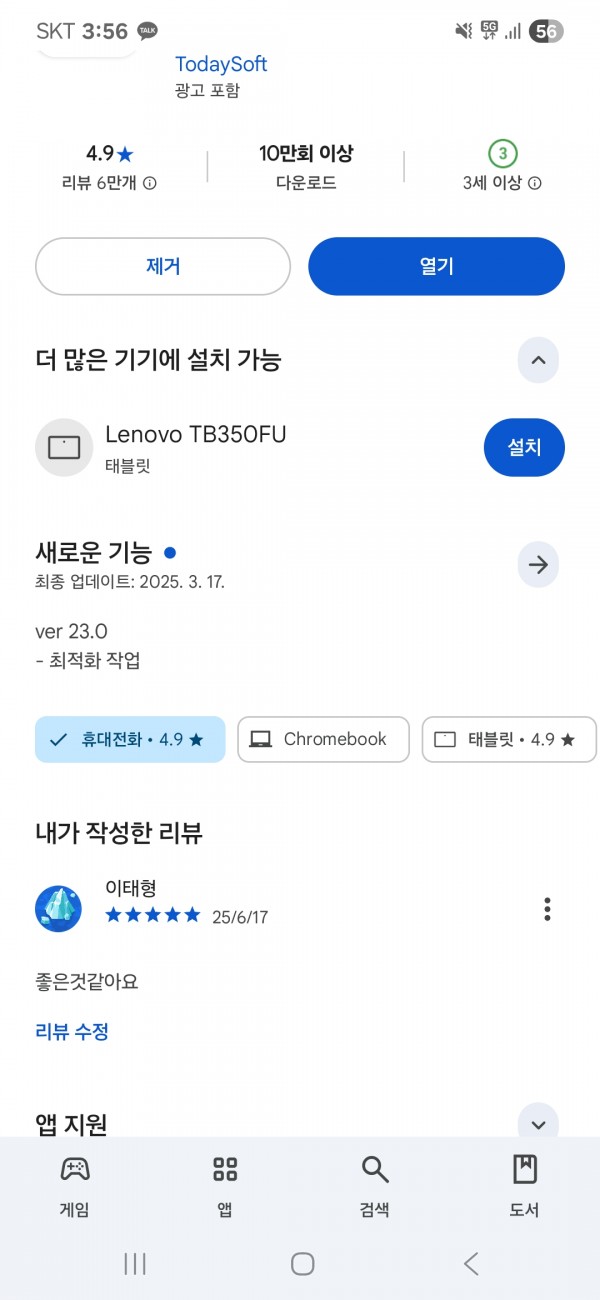Switch to the 앱 tab
The height and width of the screenshot is (1300, 600).
225,1186
